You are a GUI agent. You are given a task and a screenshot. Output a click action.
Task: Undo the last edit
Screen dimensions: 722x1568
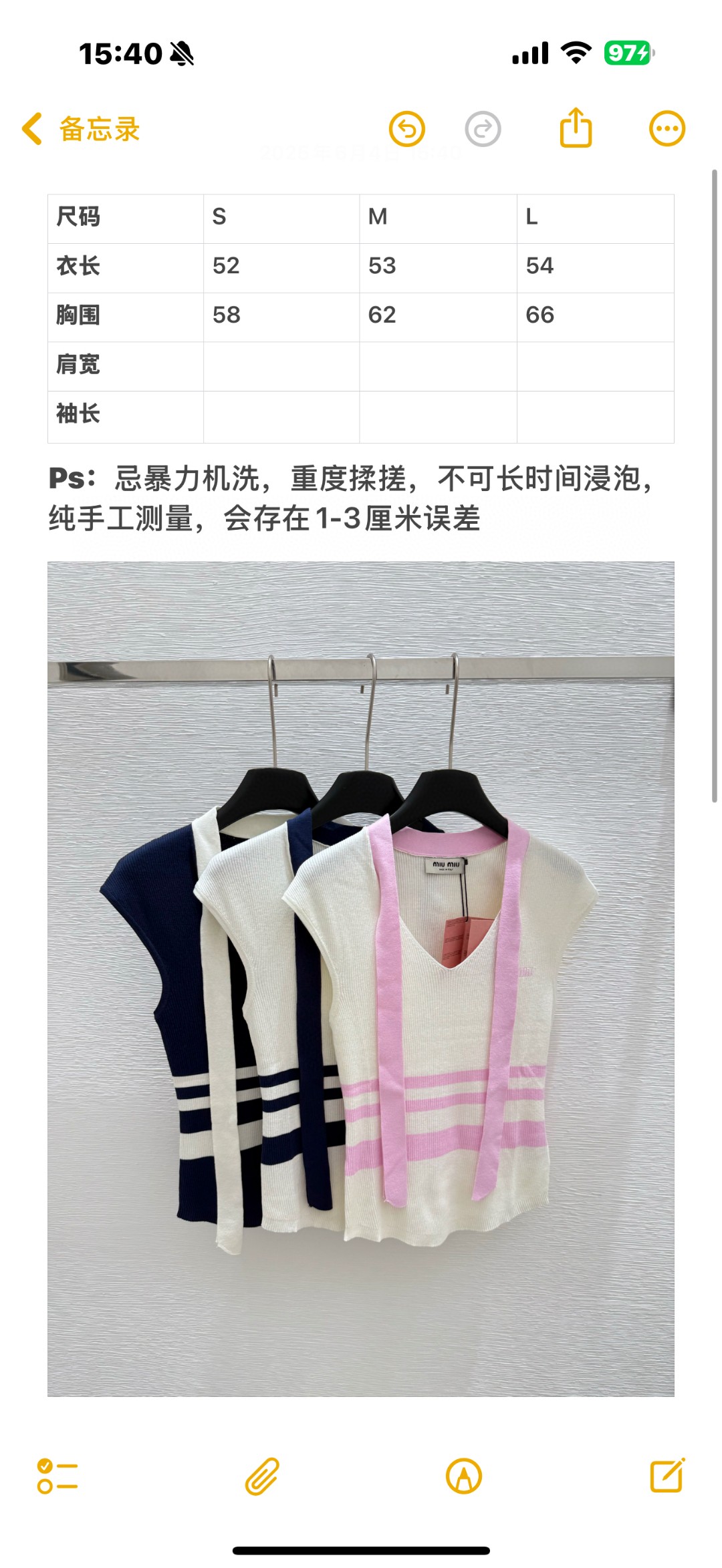tap(407, 128)
